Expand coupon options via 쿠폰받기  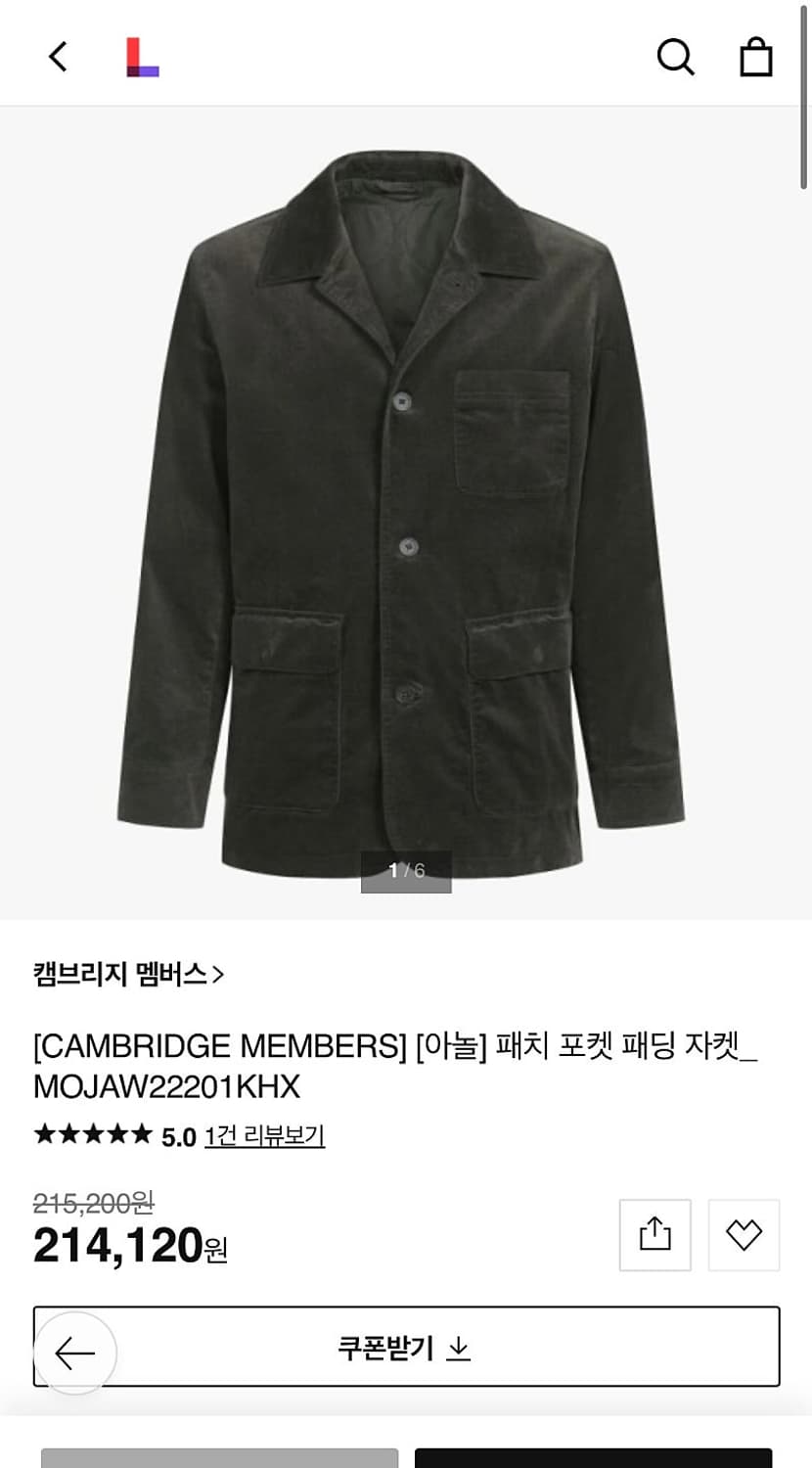click(406, 1348)
